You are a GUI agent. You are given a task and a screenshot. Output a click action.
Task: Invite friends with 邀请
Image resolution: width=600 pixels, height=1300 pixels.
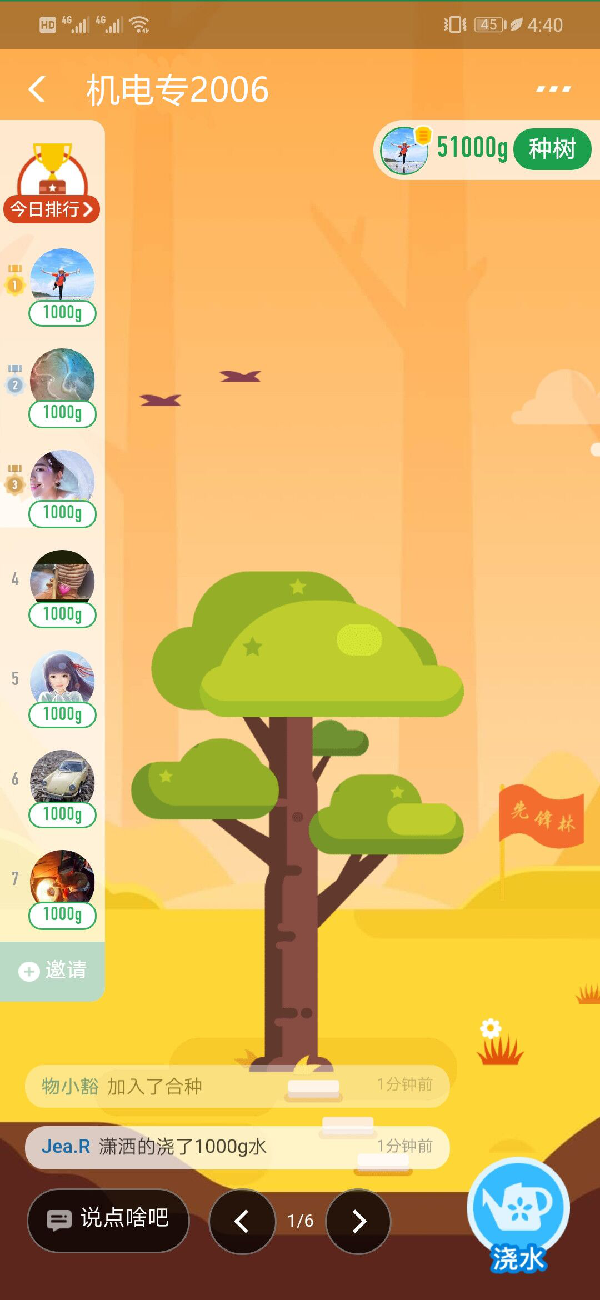tap(53, 970)
